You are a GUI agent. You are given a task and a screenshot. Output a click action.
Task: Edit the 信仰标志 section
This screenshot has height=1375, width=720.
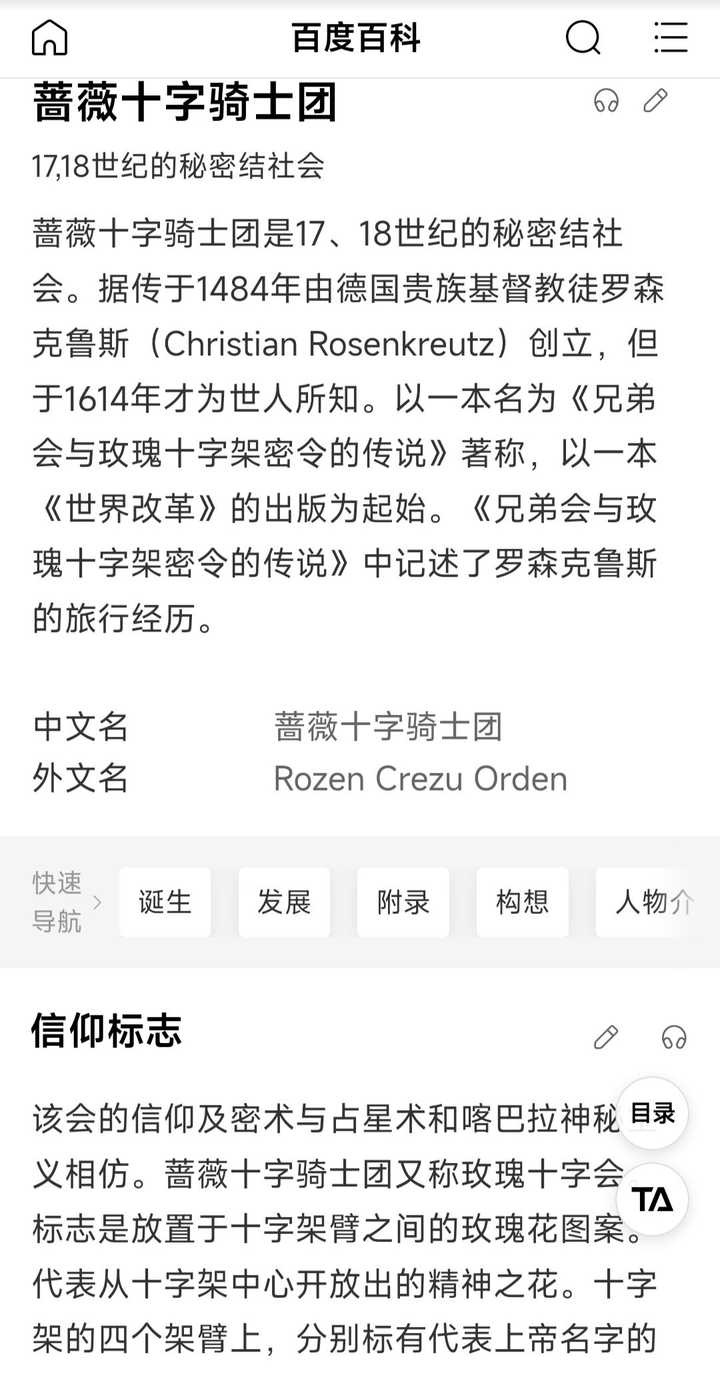[607, 1039]
